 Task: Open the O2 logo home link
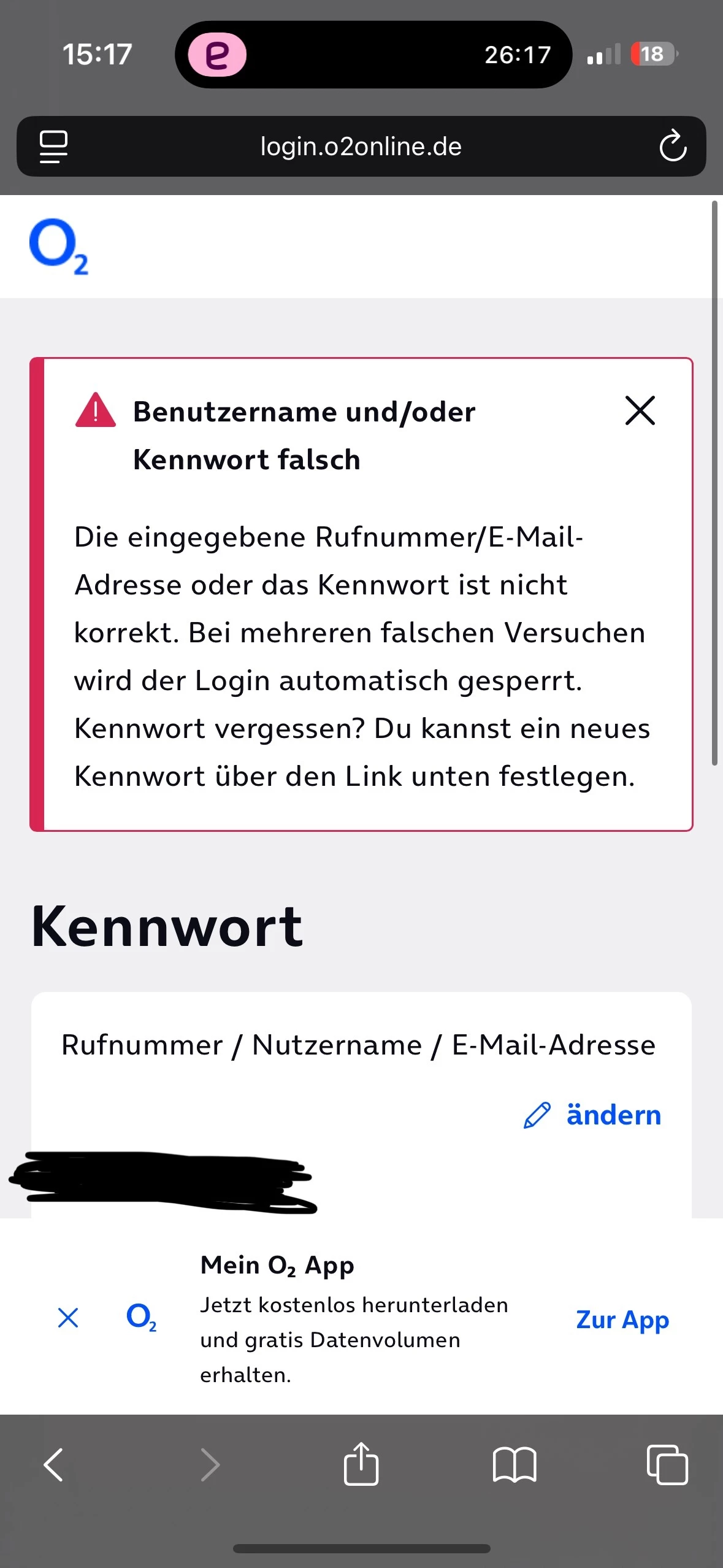click(x=59, y=247)
